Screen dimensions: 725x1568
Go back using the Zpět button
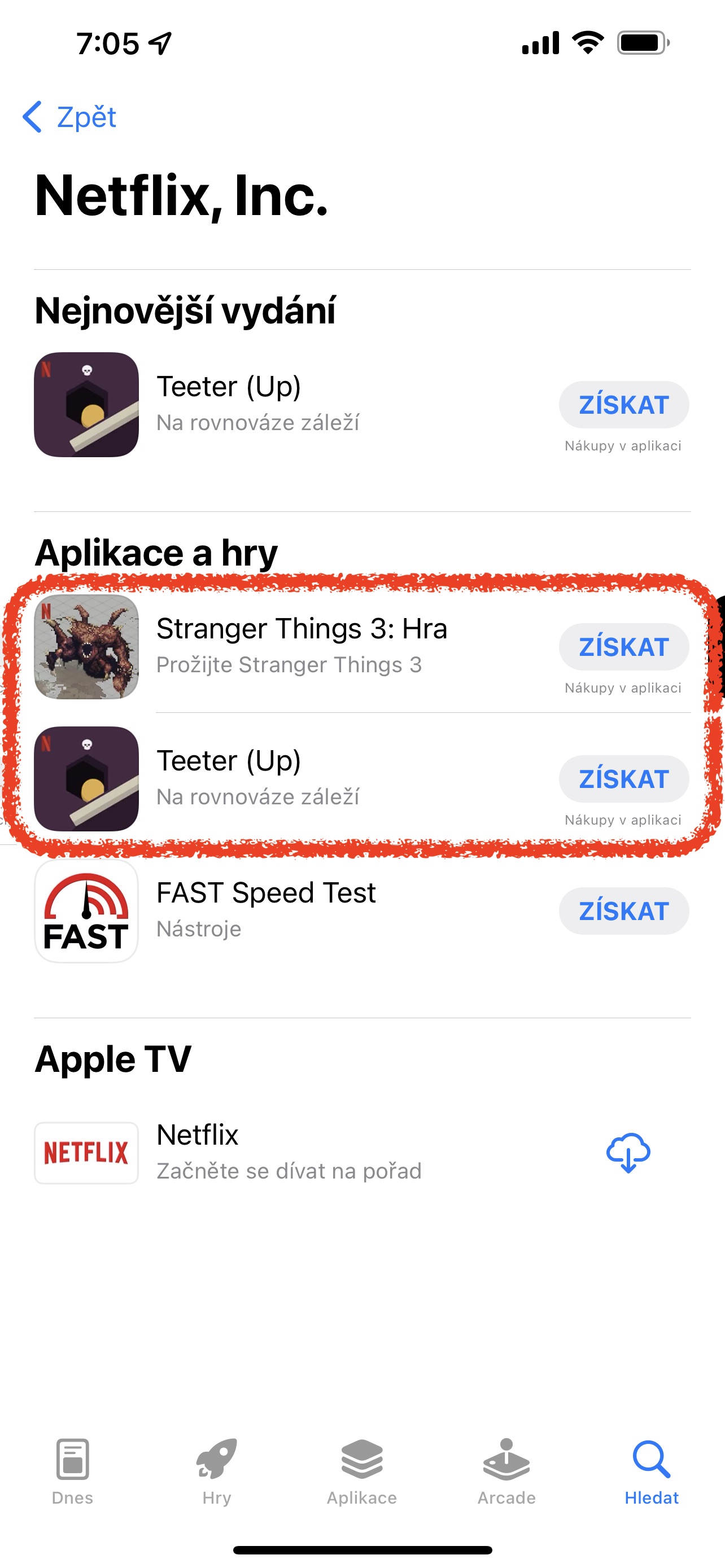pyautogui.click(x=69, y=117)
